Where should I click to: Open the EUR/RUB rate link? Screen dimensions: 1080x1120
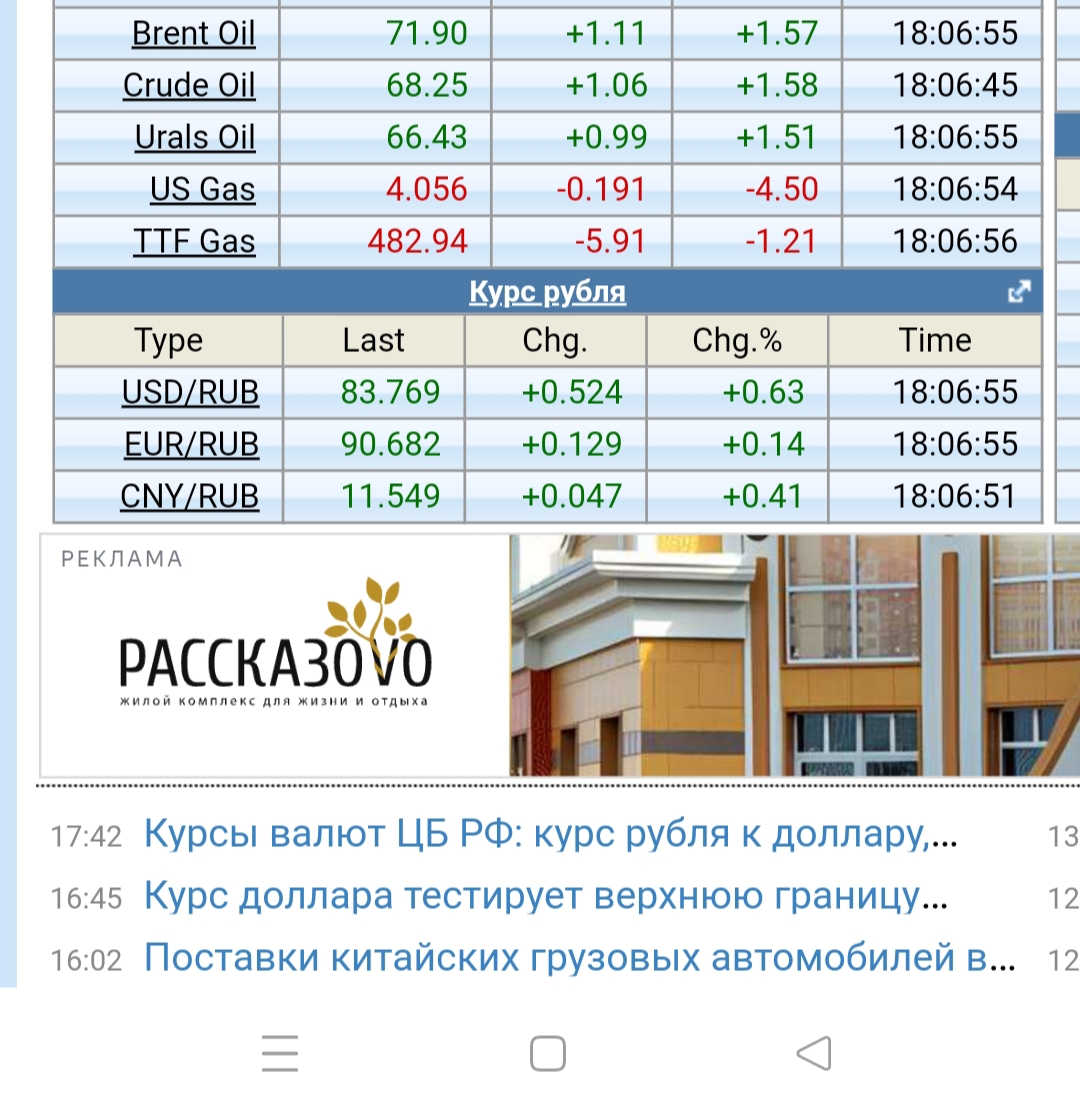pos(192,444)
